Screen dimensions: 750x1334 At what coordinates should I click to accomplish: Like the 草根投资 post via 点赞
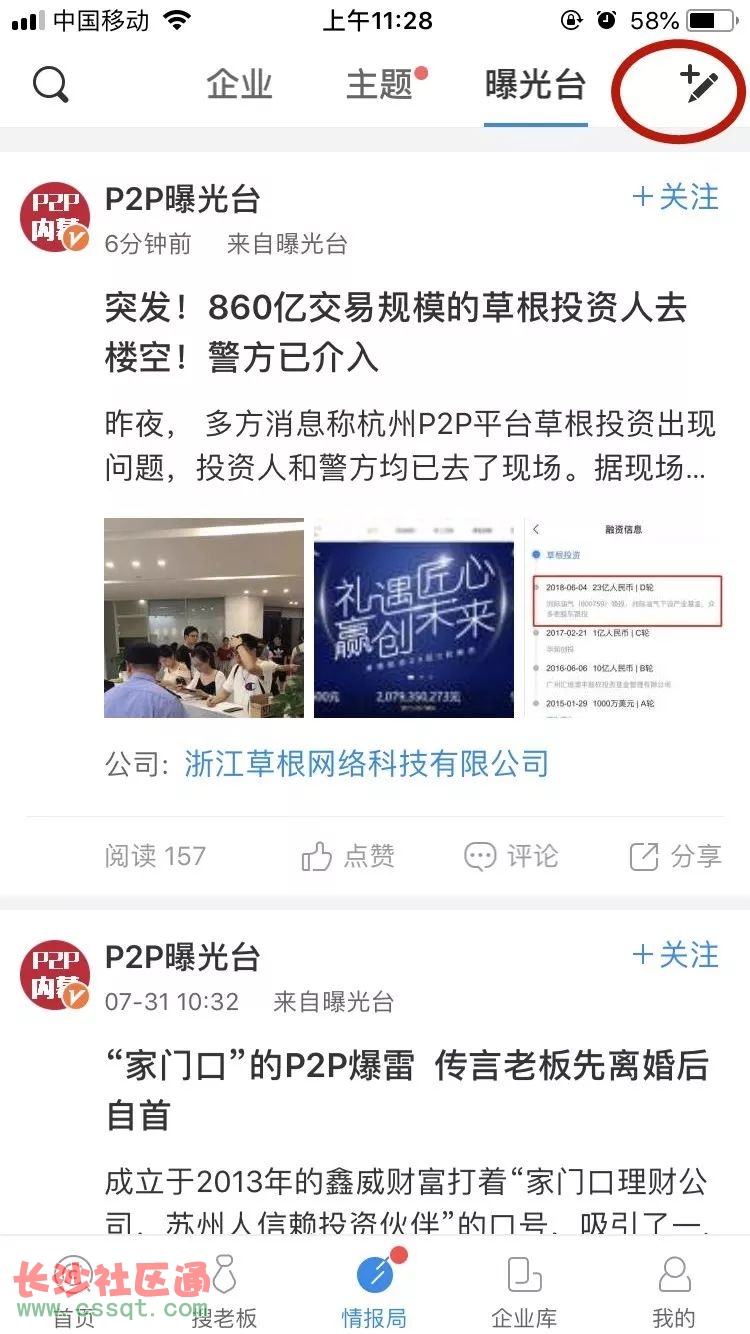pos(348,856)
